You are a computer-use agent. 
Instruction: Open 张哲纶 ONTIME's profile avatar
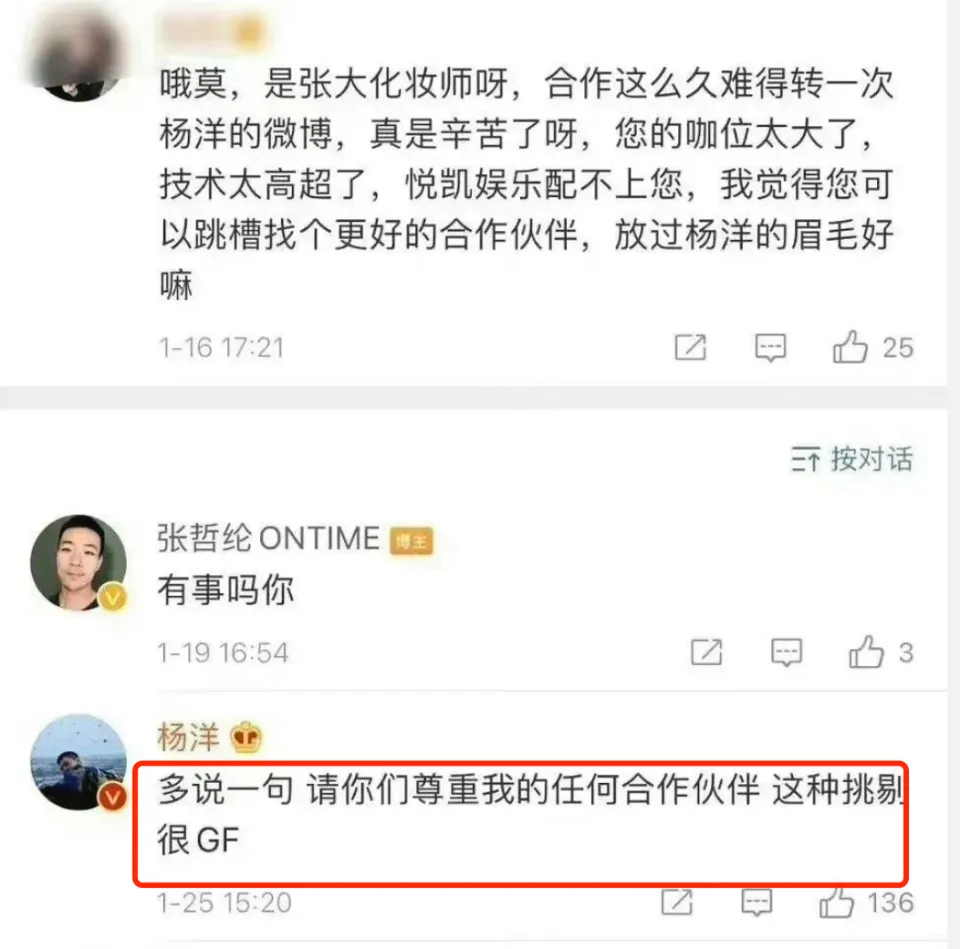pos(78,561)
